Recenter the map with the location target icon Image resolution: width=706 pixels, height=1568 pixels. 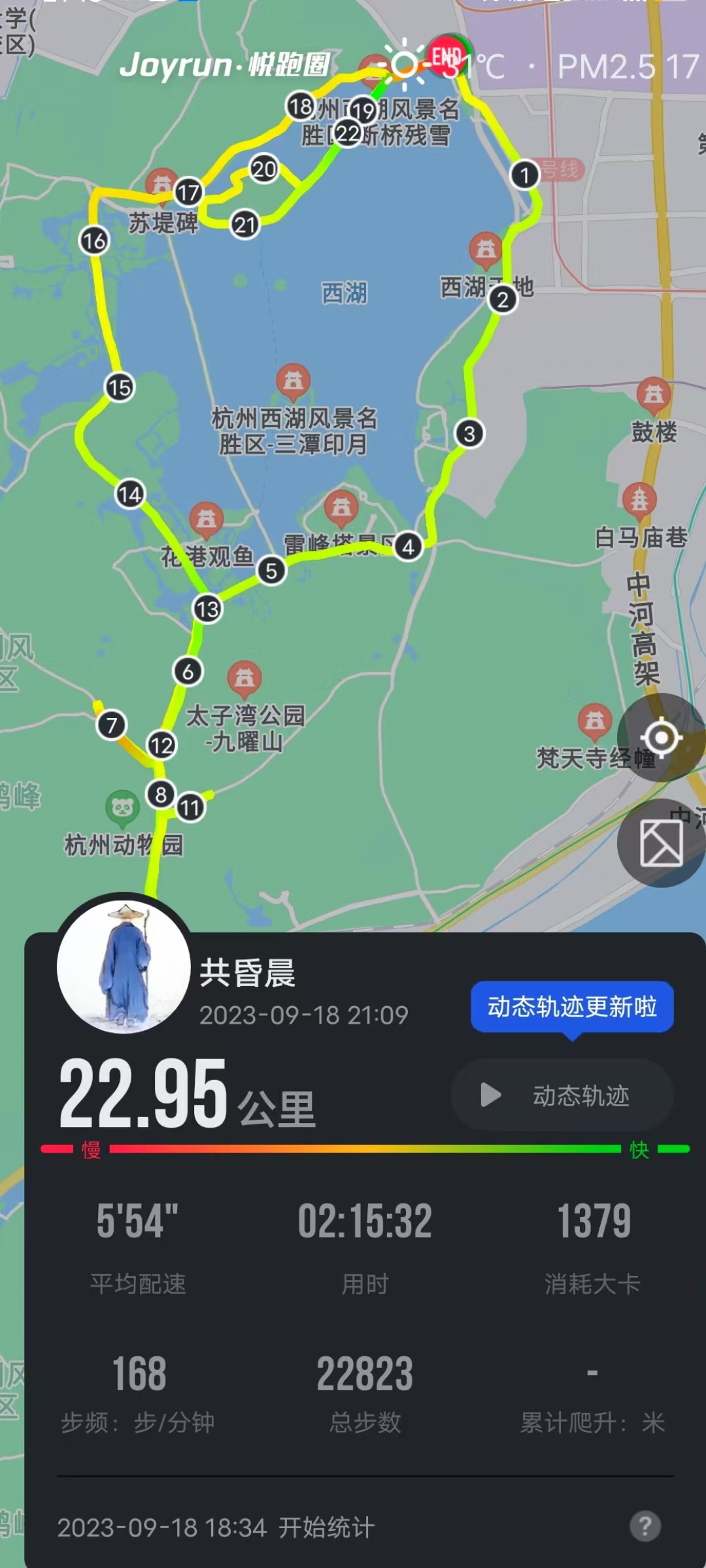click(661, 738)
